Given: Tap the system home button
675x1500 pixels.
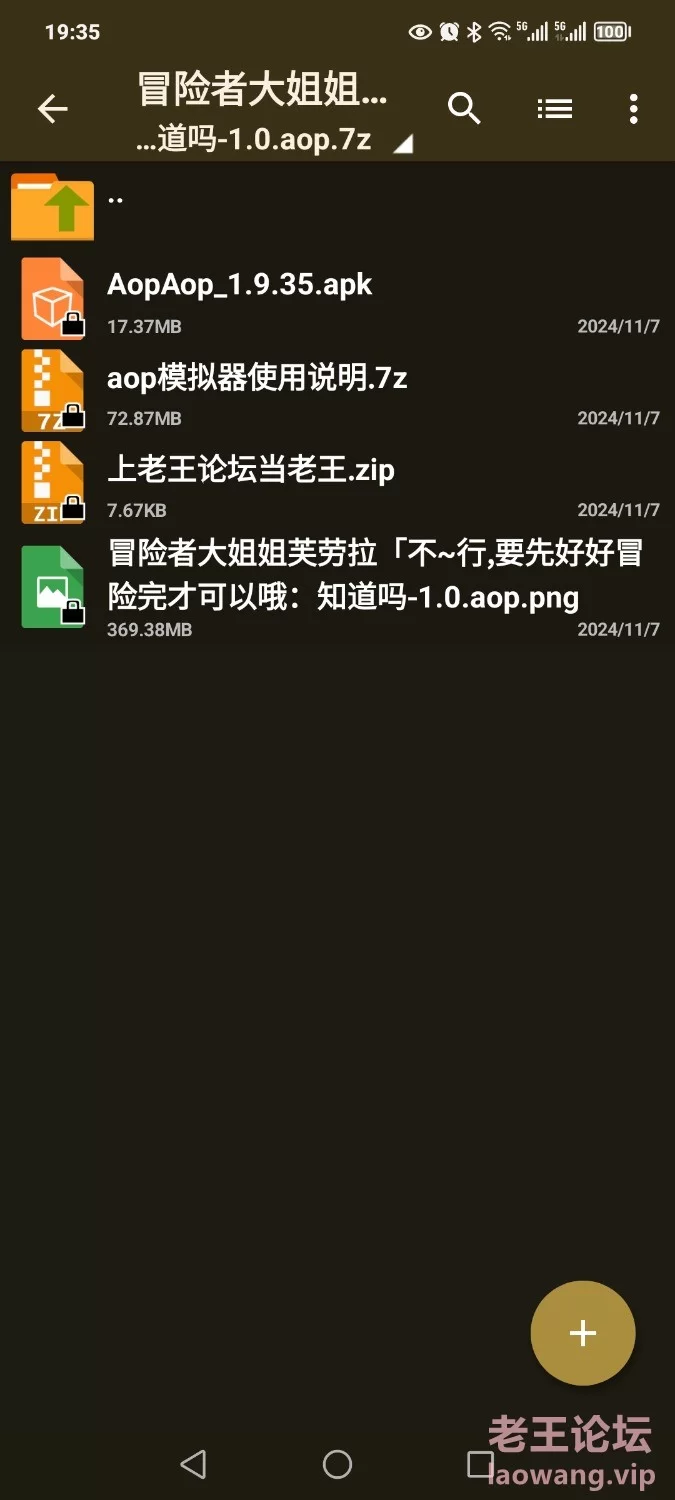Looking at the screenshot, I should [x=338, y=1465].
